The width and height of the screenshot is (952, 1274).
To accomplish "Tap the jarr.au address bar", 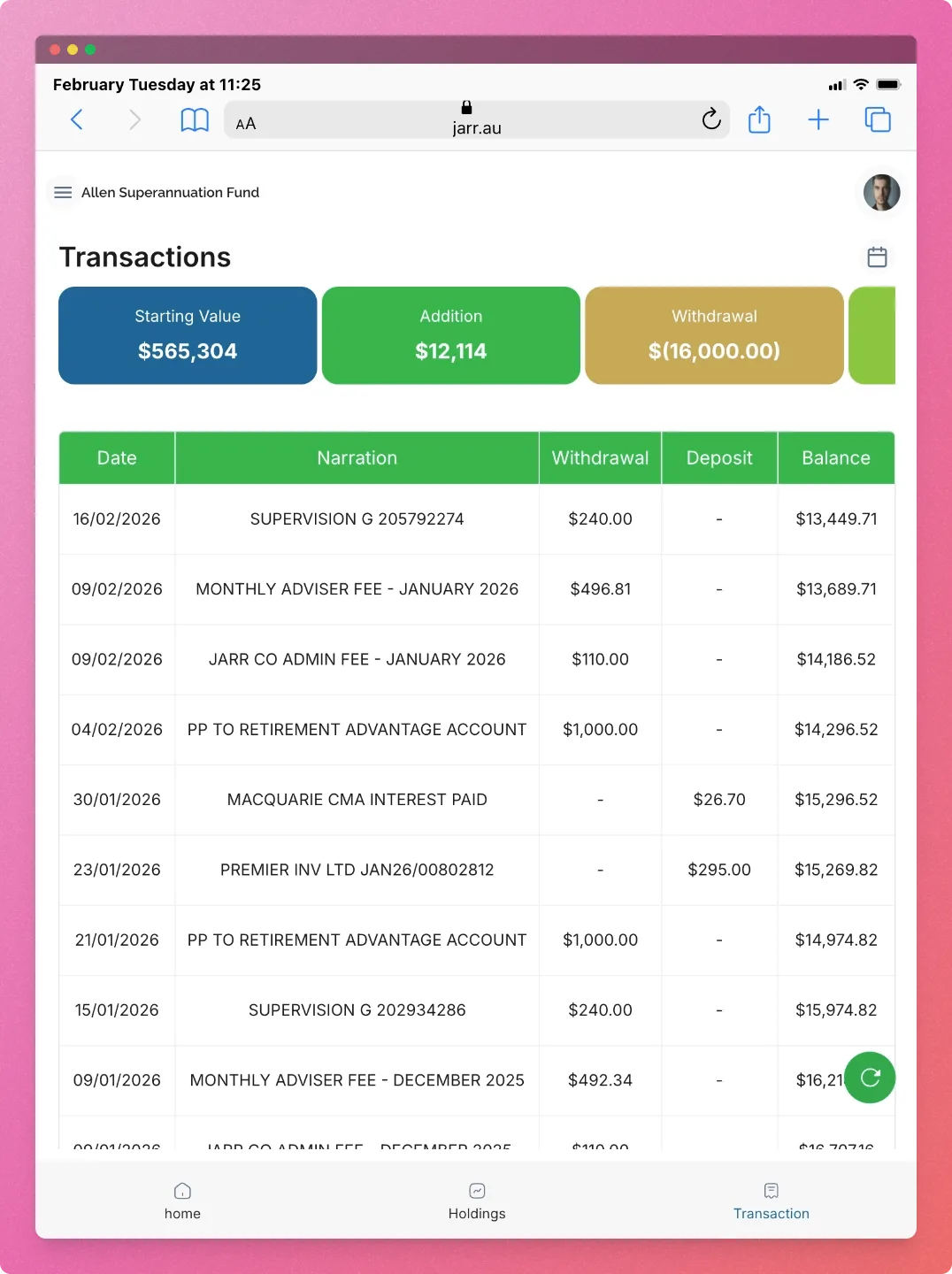I will [477, 127].
